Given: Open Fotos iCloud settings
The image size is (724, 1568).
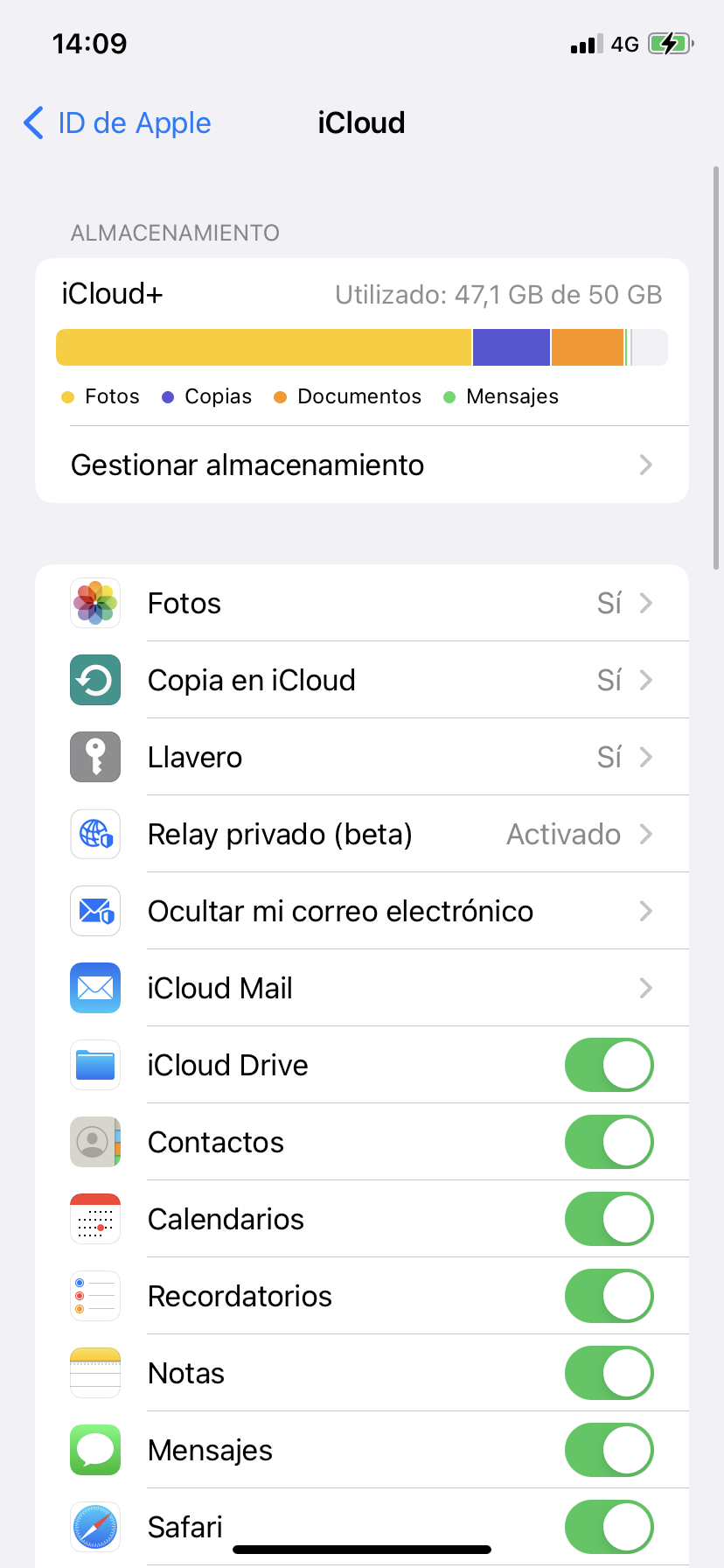Looking at the screenshot, I should [361, 603].
